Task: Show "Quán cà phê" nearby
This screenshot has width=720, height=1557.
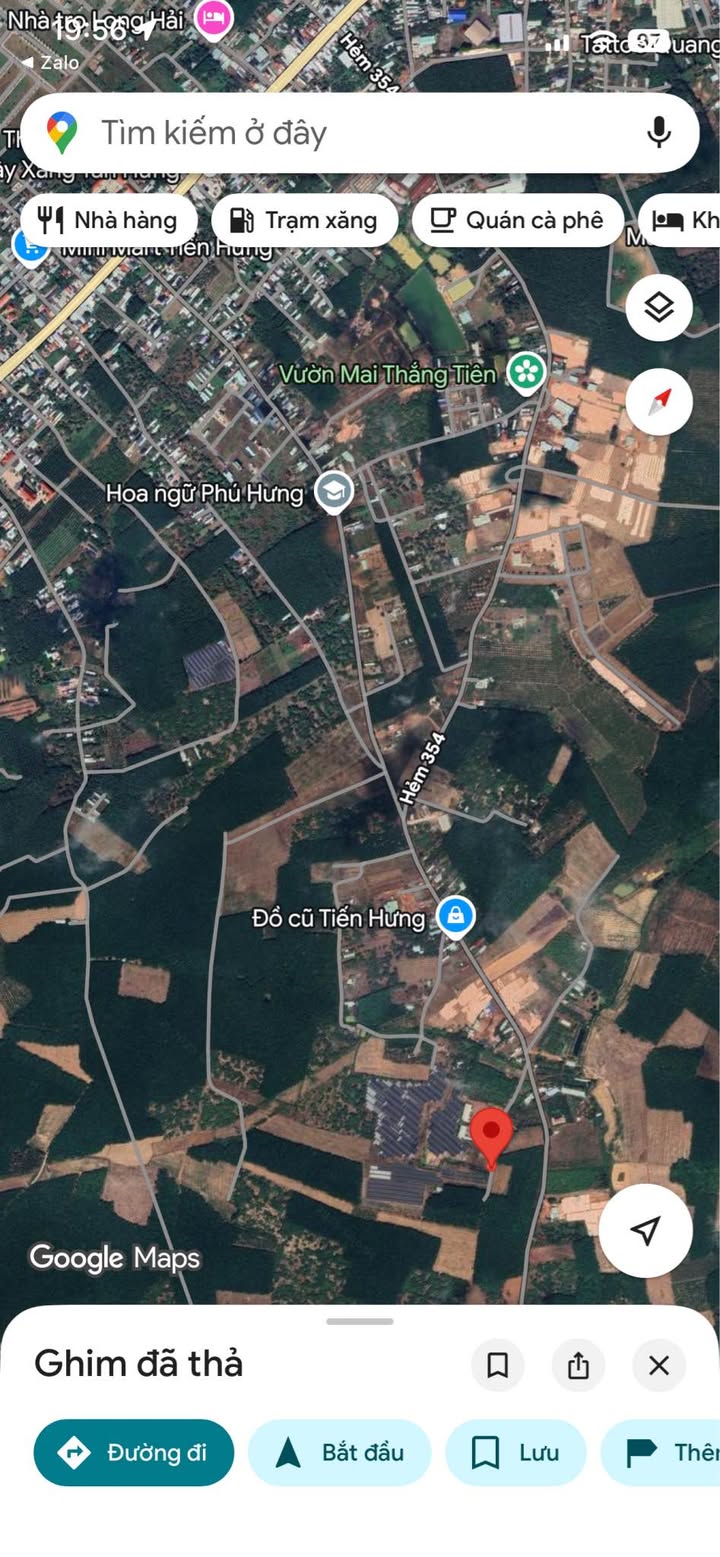Action: 517,220
